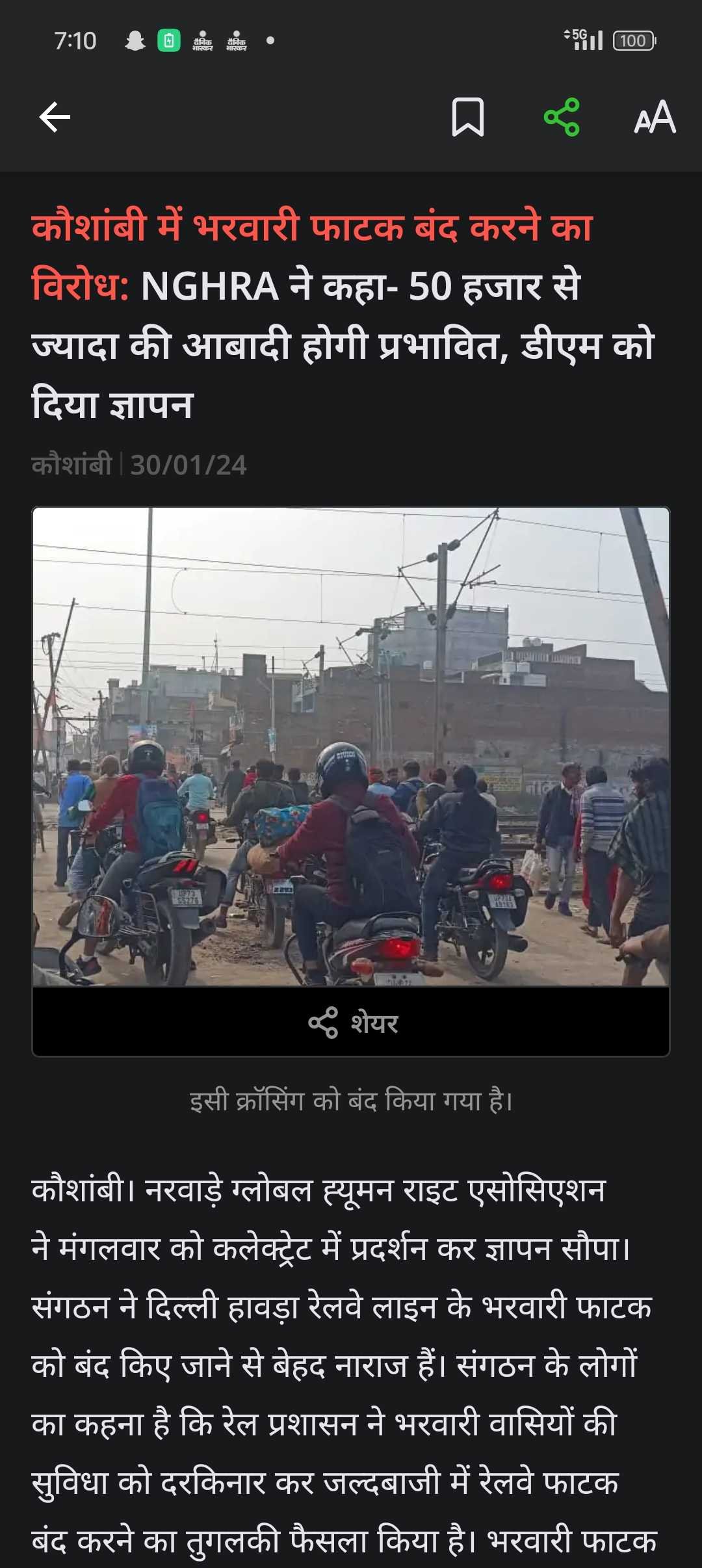702x1568 pixels.
Task: Tap the शेयर button under the photo
Action: [352, 1023]
